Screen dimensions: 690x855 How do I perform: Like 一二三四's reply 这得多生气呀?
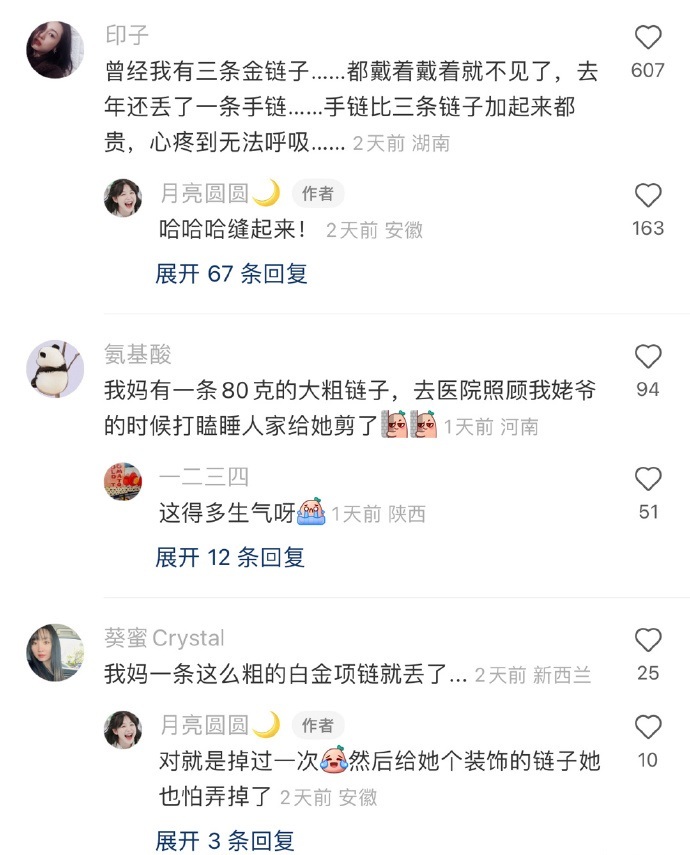pos(648,479)
